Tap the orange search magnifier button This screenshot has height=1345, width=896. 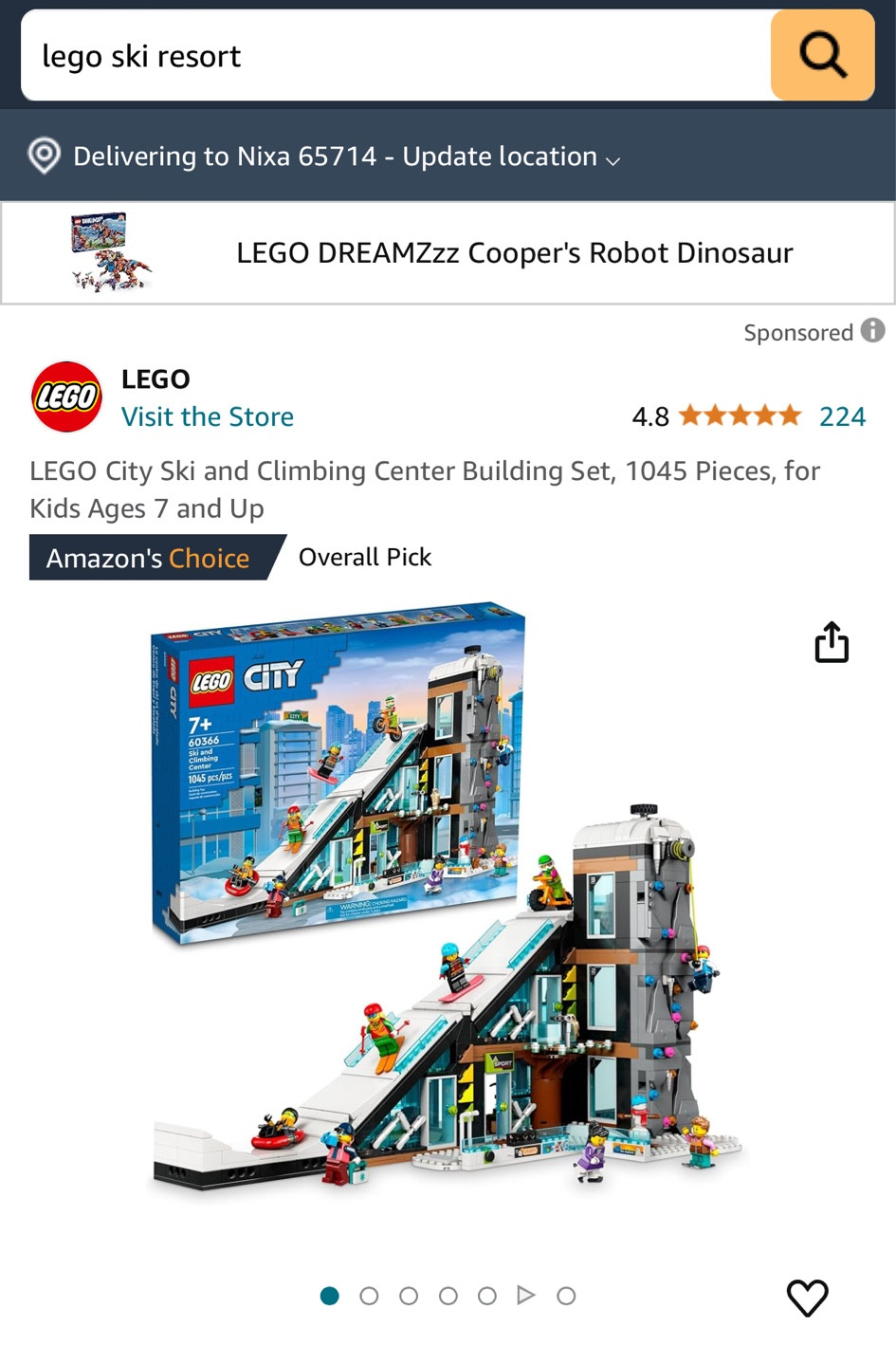pyautogui.click(x=822, y=55)
